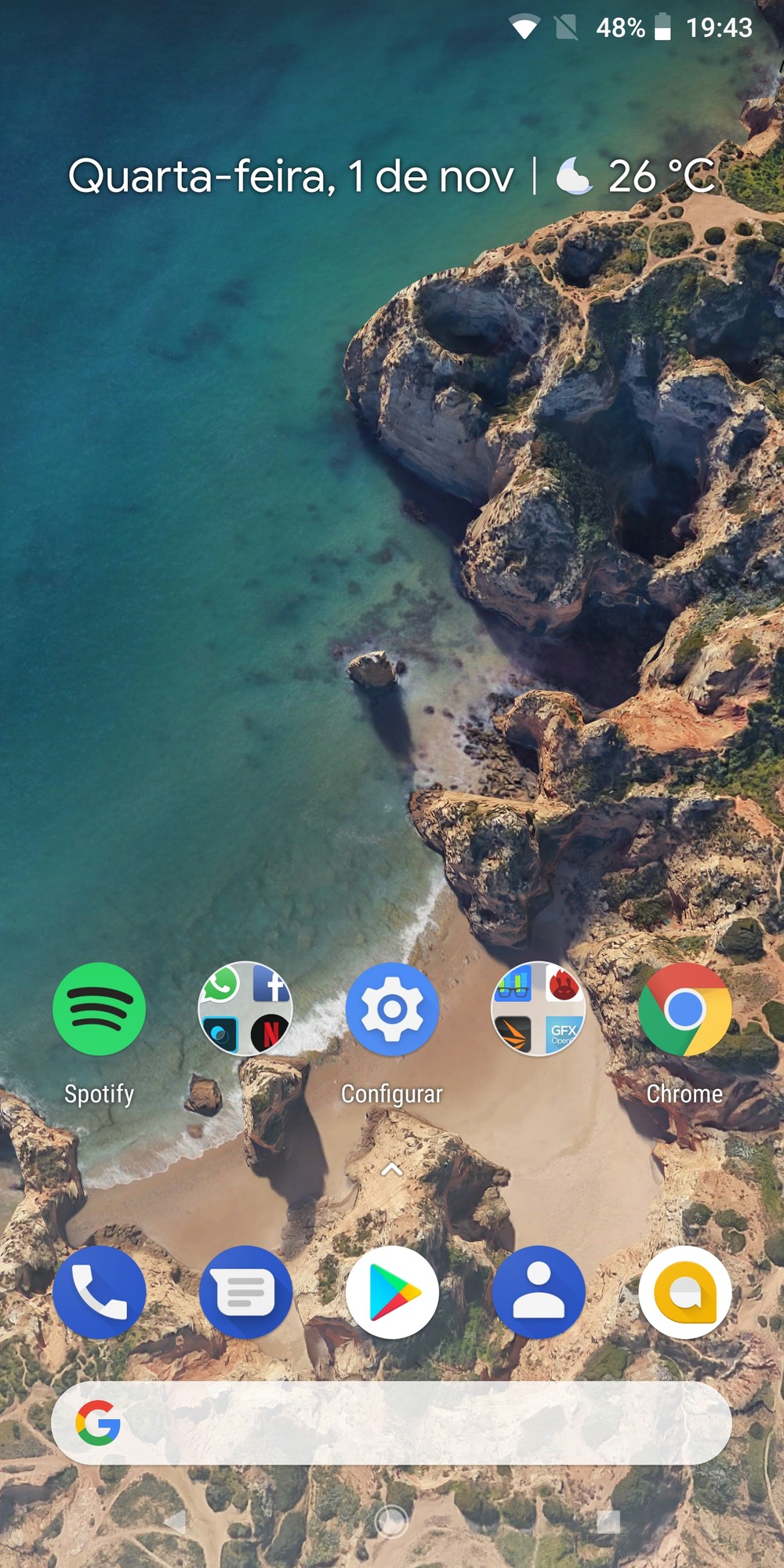Tap the Google search bar
This screenshot has width=784, height=1568.
click(391, 1423)
